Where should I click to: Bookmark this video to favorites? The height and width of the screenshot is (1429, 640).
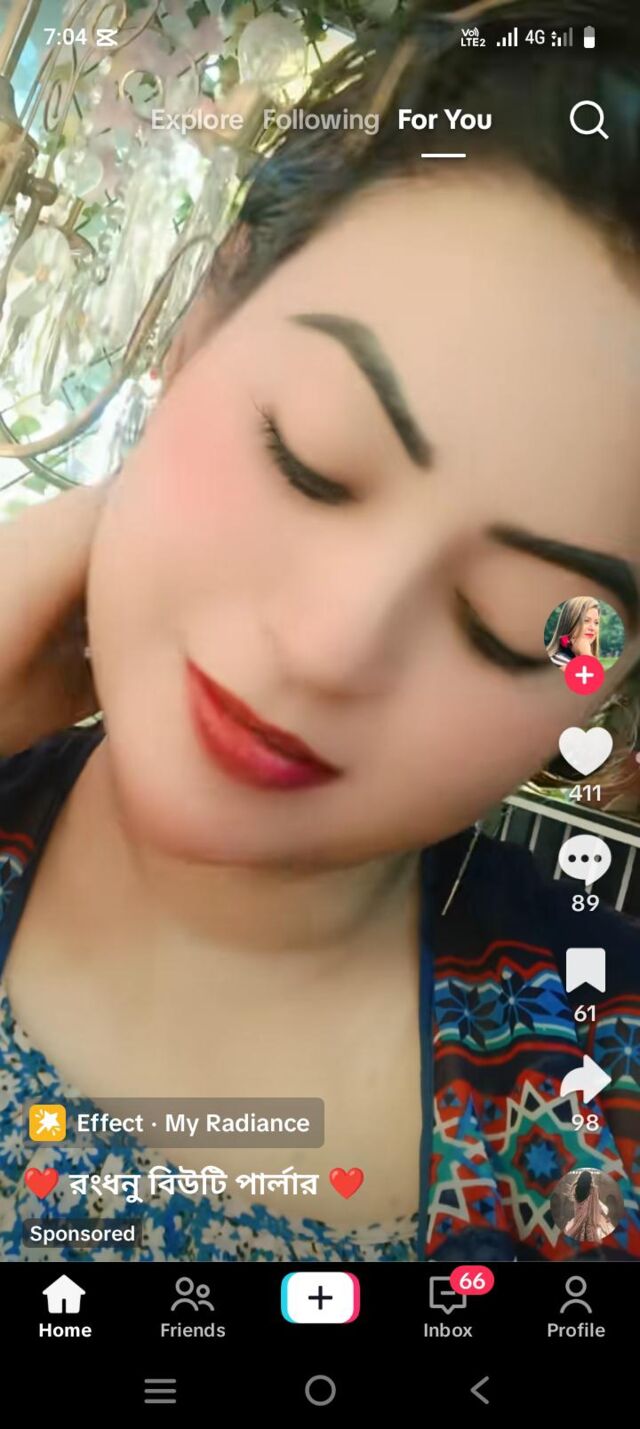click(x=585, y=970)
